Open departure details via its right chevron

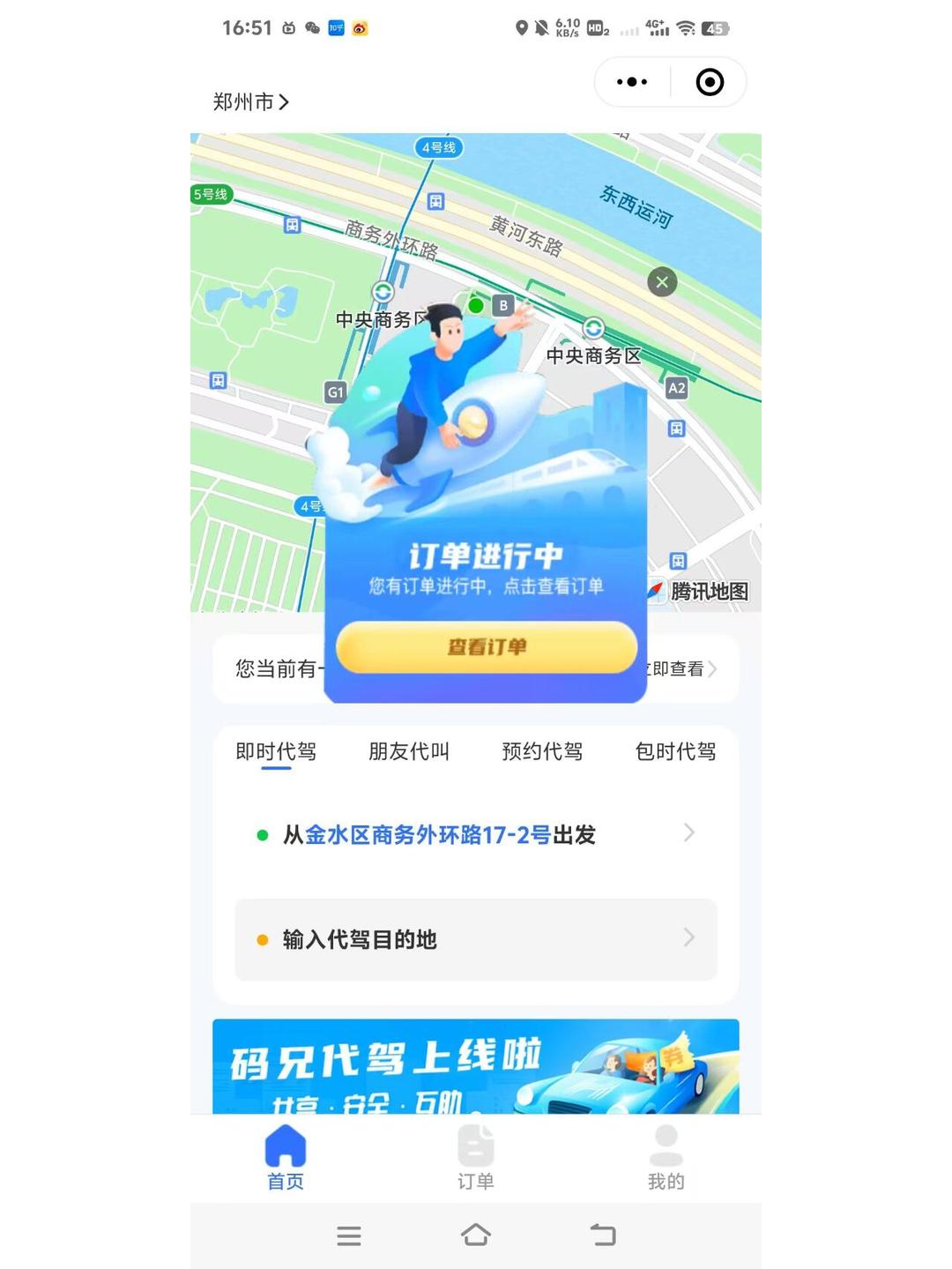click(x=690, y=834)
